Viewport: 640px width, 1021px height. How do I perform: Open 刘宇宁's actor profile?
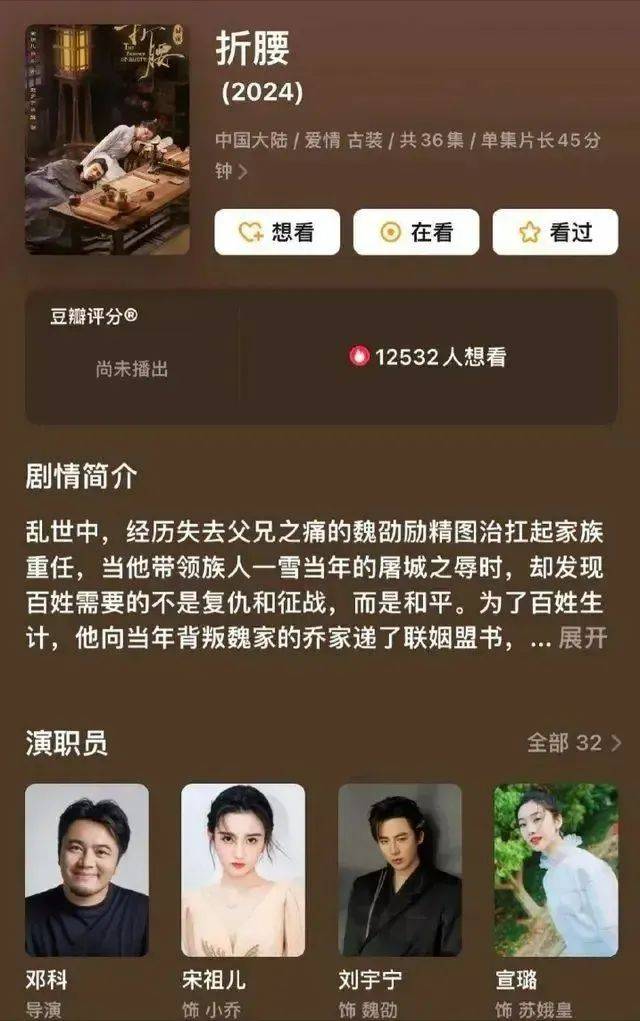(400, 870)
